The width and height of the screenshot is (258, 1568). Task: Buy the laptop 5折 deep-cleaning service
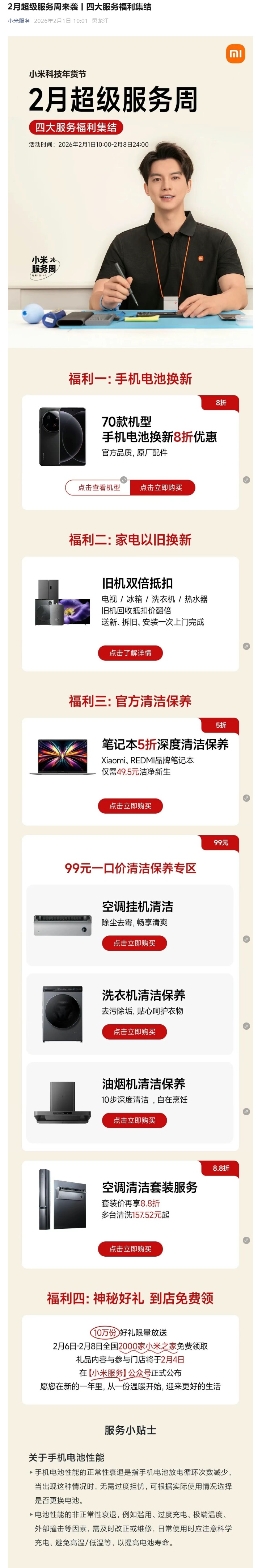click(x=131, y=806)
